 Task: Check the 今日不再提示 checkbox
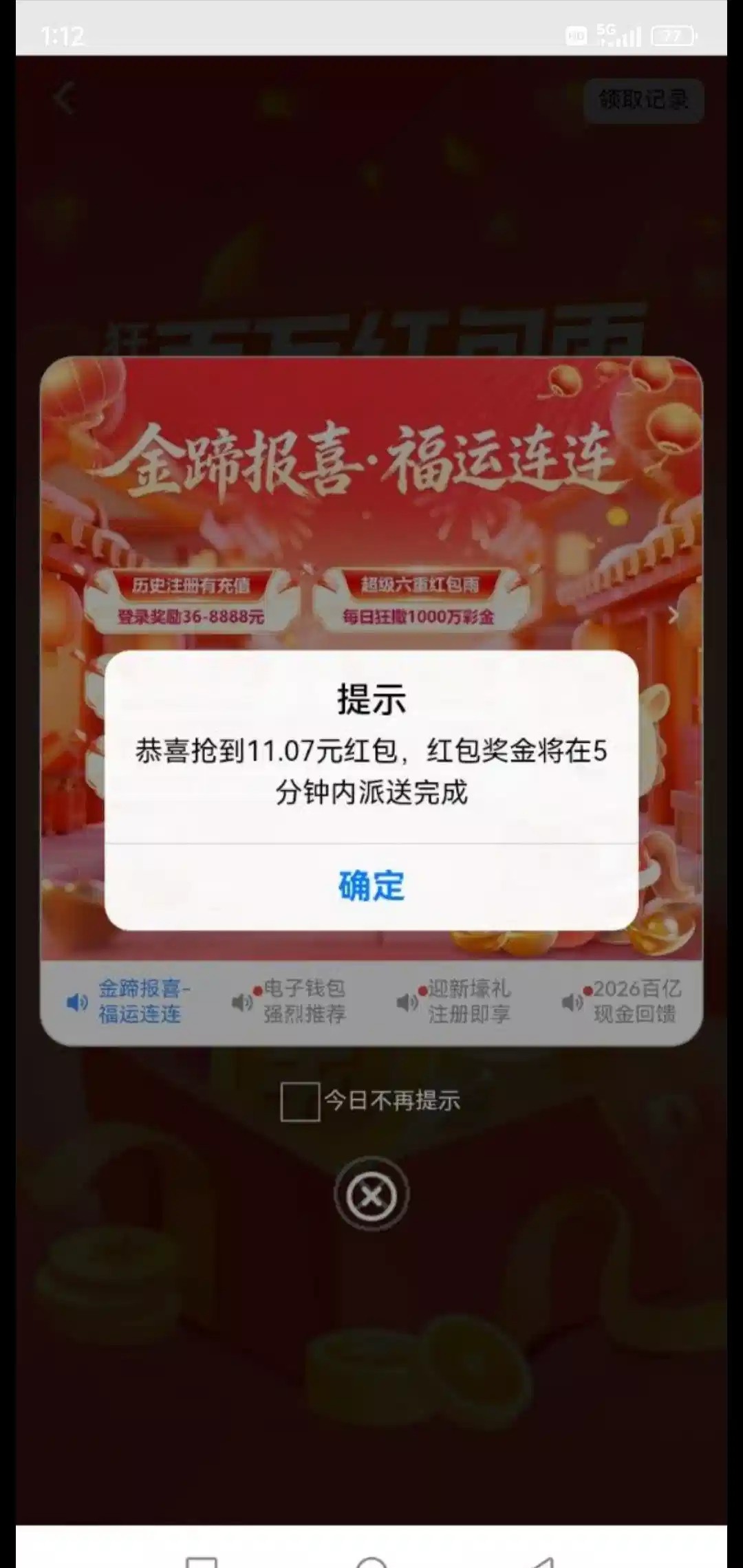(300, 1102)
